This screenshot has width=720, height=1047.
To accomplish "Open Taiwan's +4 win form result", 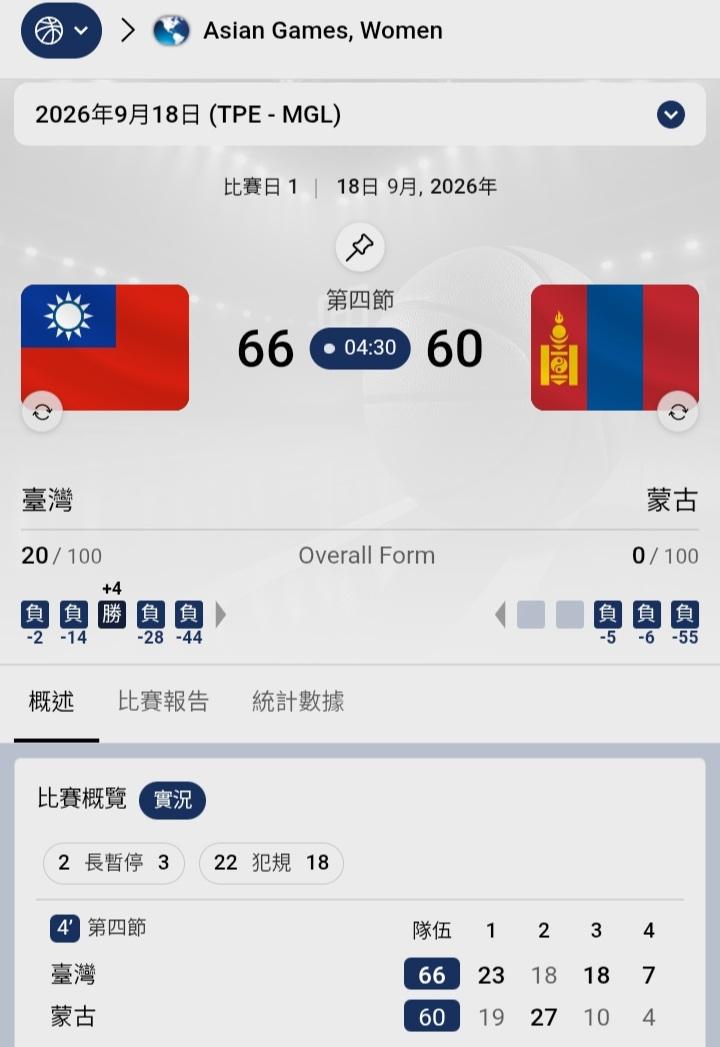I will pyautogui.click(x=112, y=614).
